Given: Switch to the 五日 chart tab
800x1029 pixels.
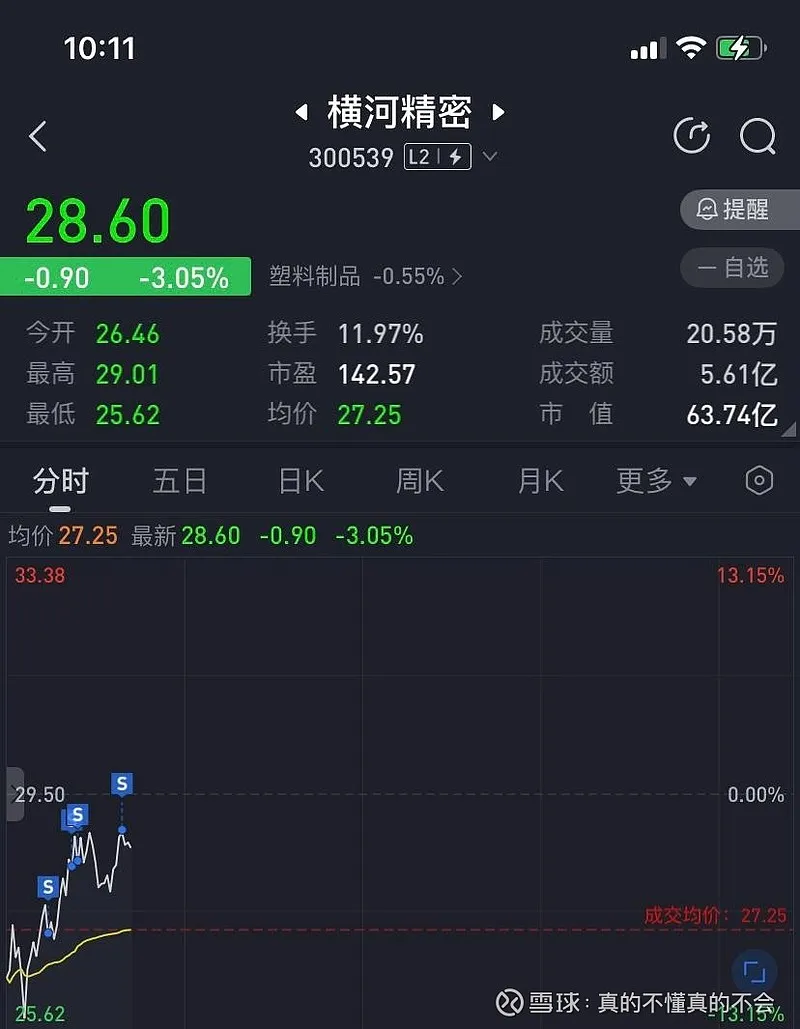Looking at the screenshot, I should point(180,481).
